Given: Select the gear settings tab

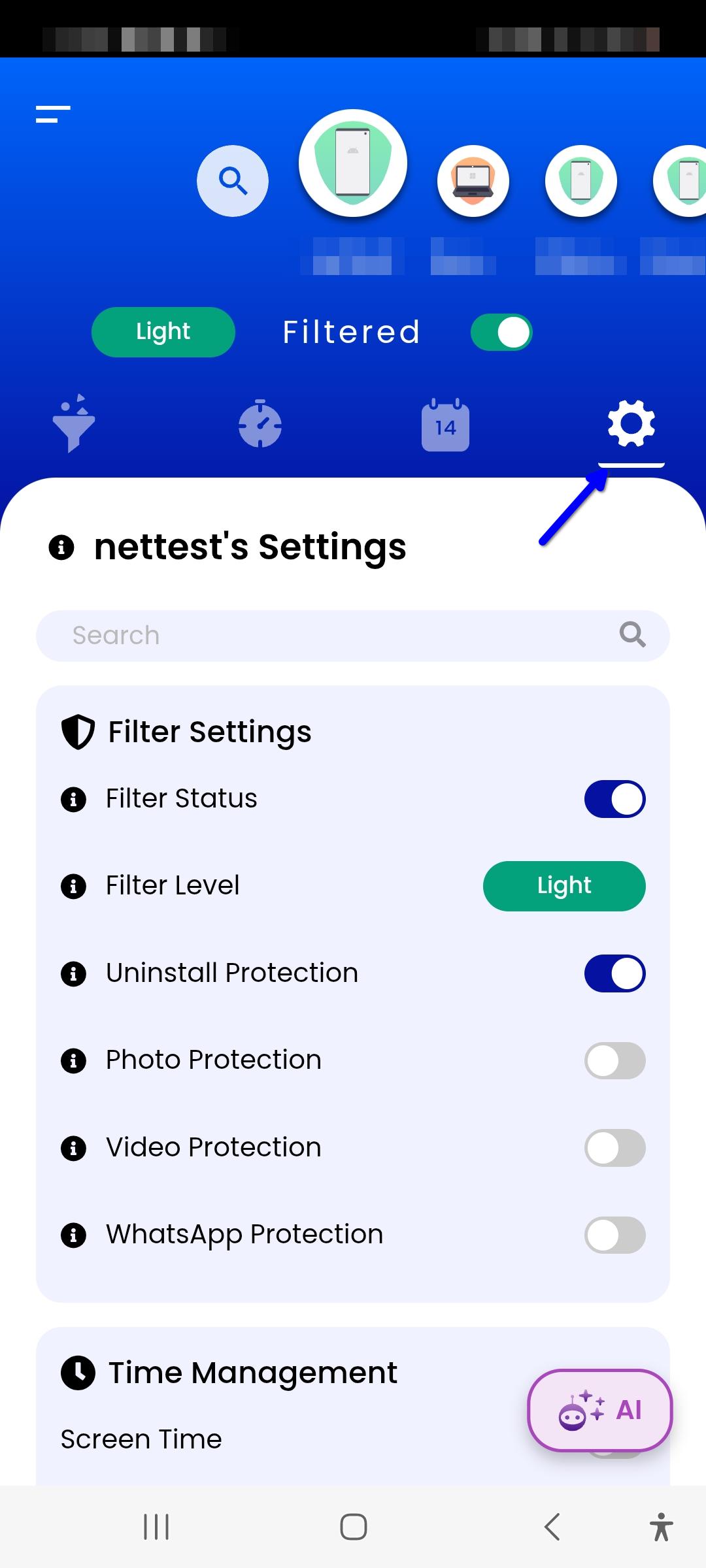Looking at the screenshot, I should point(631,425).
